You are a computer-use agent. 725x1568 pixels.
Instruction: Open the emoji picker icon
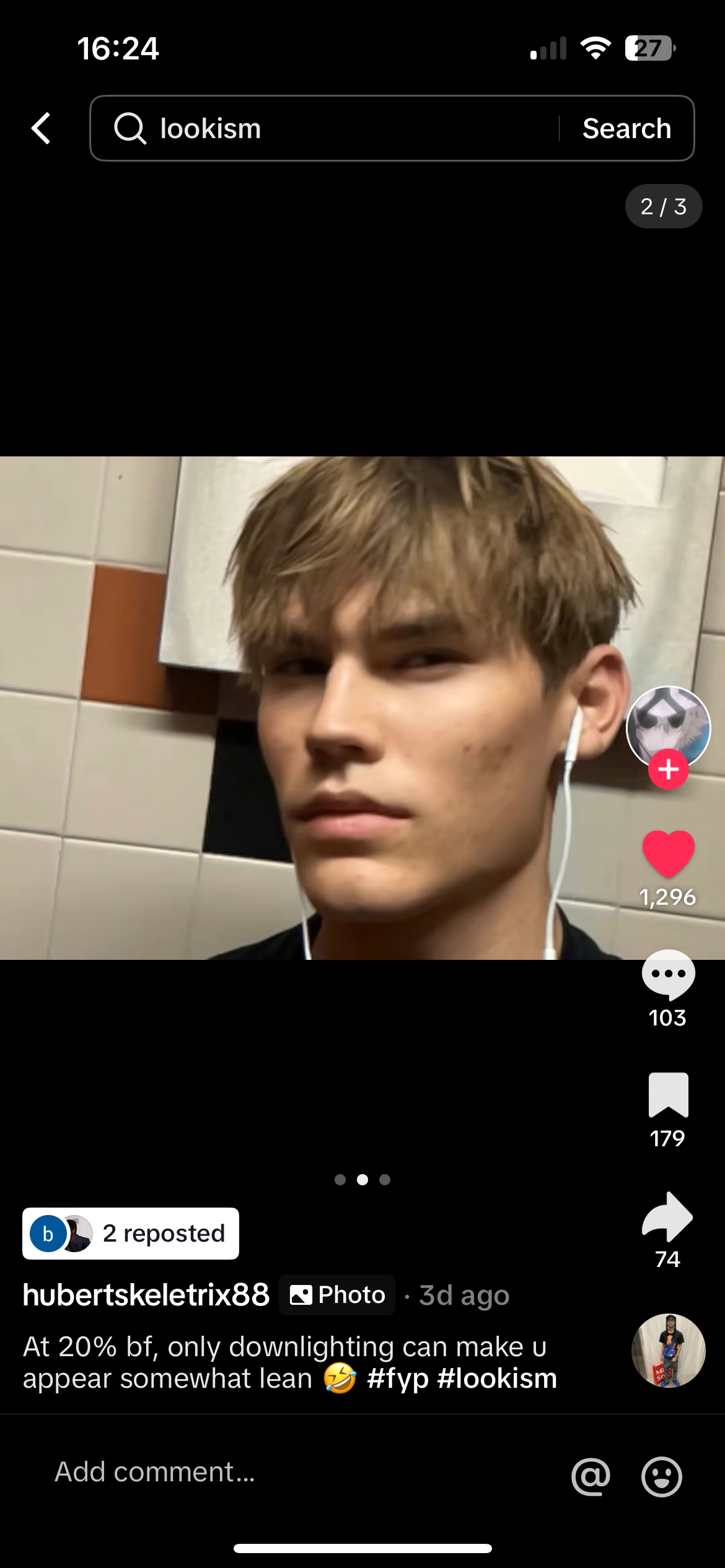pos(661,1477)
